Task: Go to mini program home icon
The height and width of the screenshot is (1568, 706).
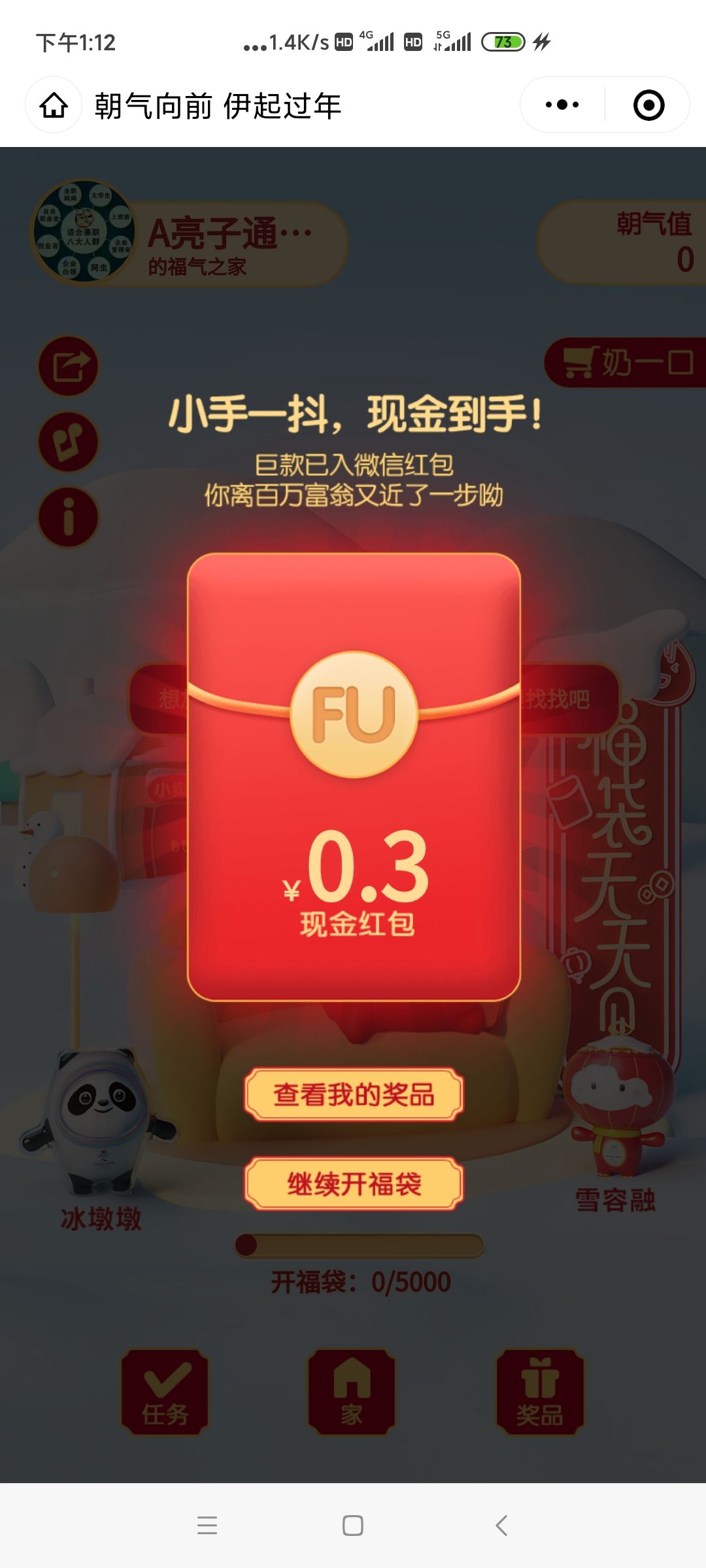Action: pos(54,105)
